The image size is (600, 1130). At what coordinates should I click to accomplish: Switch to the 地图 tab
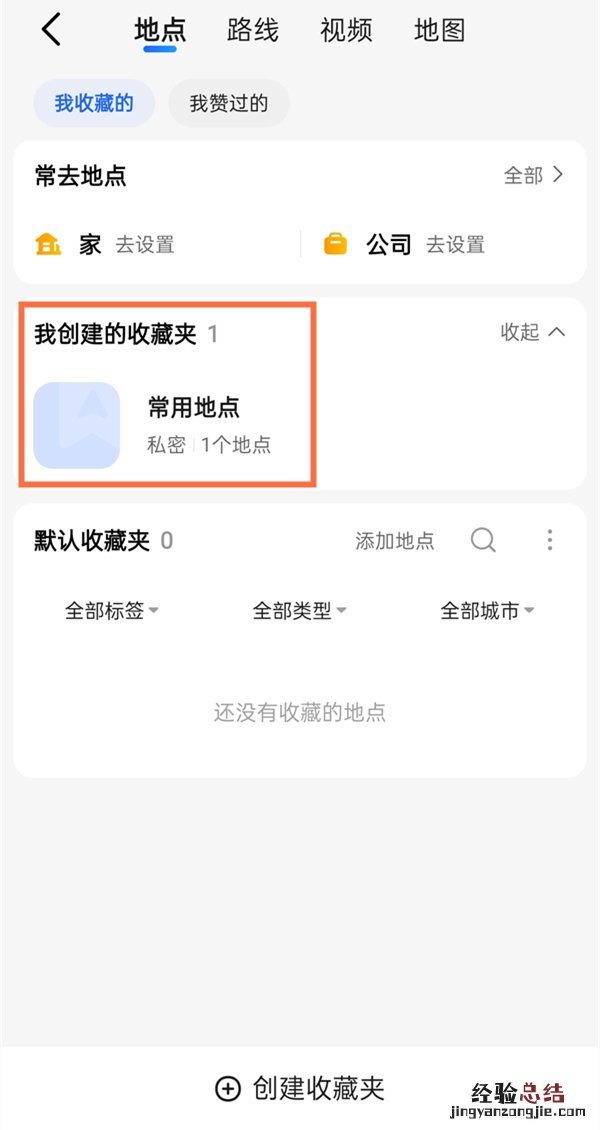pos(440,30)
